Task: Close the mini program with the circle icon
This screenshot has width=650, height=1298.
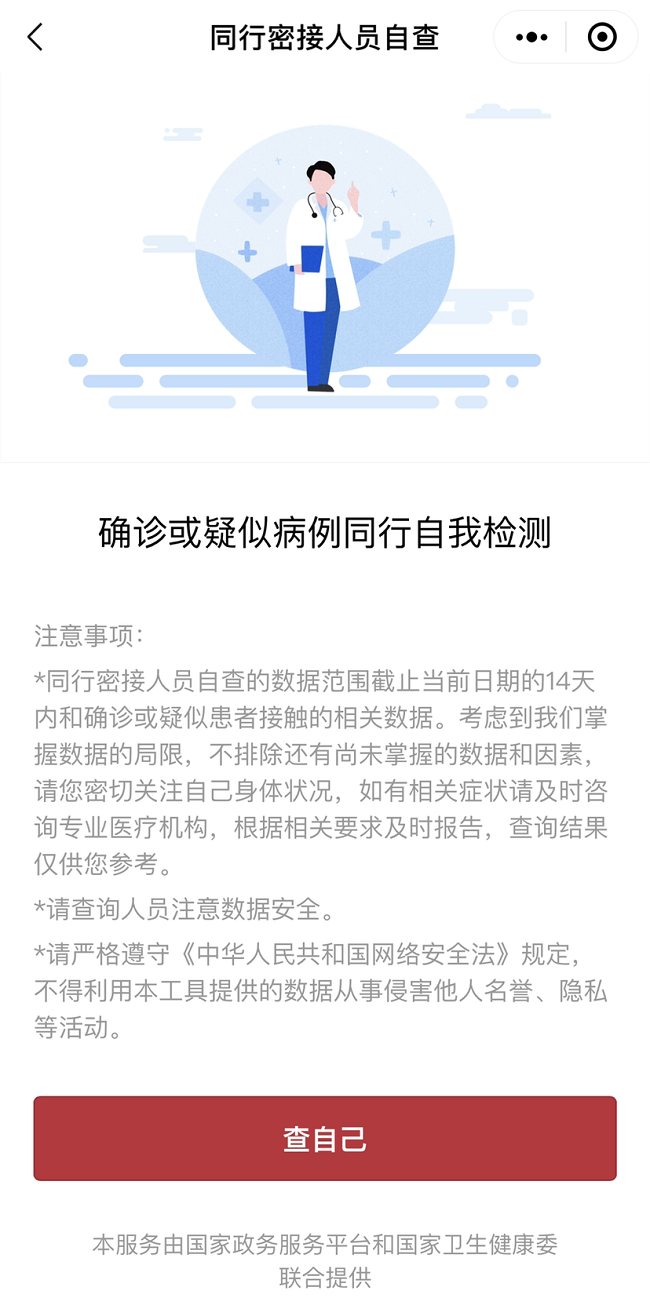Action: coord(602,38)
